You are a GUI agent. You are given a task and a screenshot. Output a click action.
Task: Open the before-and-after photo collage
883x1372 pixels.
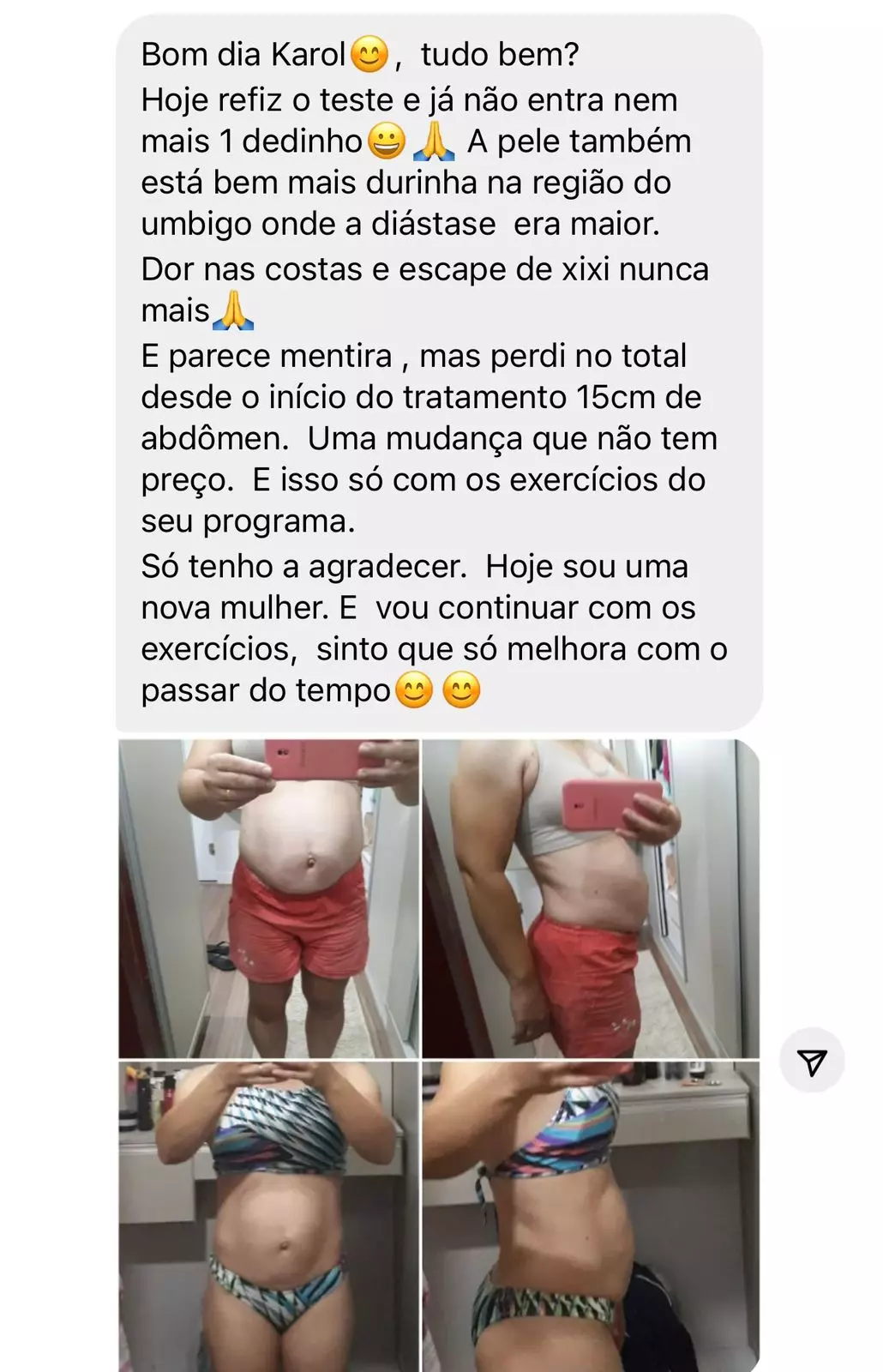438,1055
